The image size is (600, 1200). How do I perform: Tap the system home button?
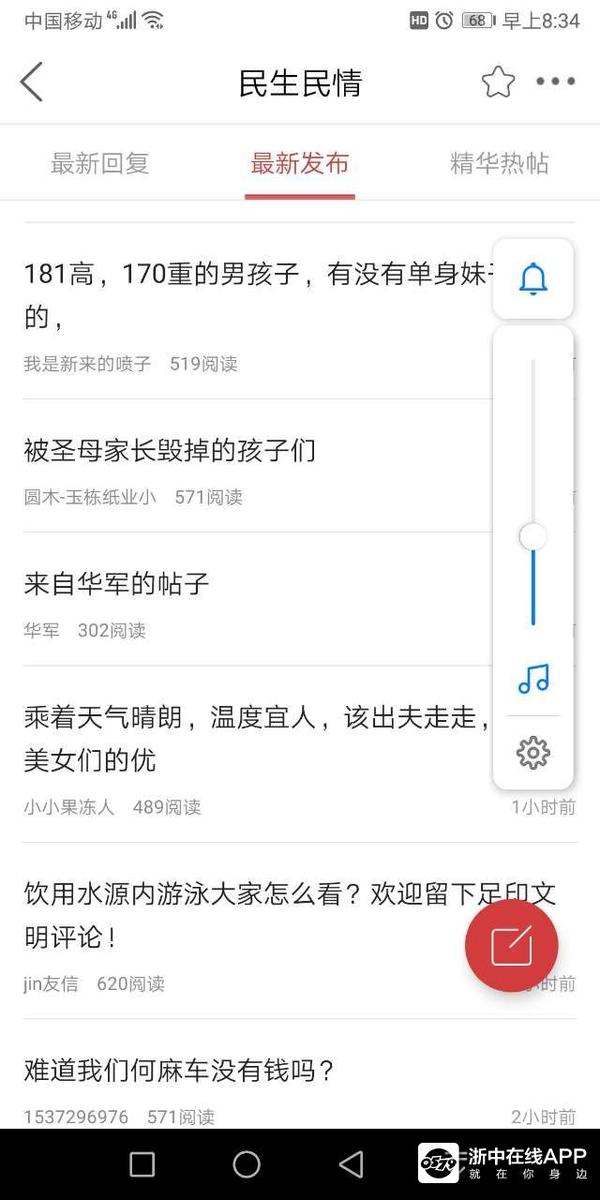point(246,1164)
